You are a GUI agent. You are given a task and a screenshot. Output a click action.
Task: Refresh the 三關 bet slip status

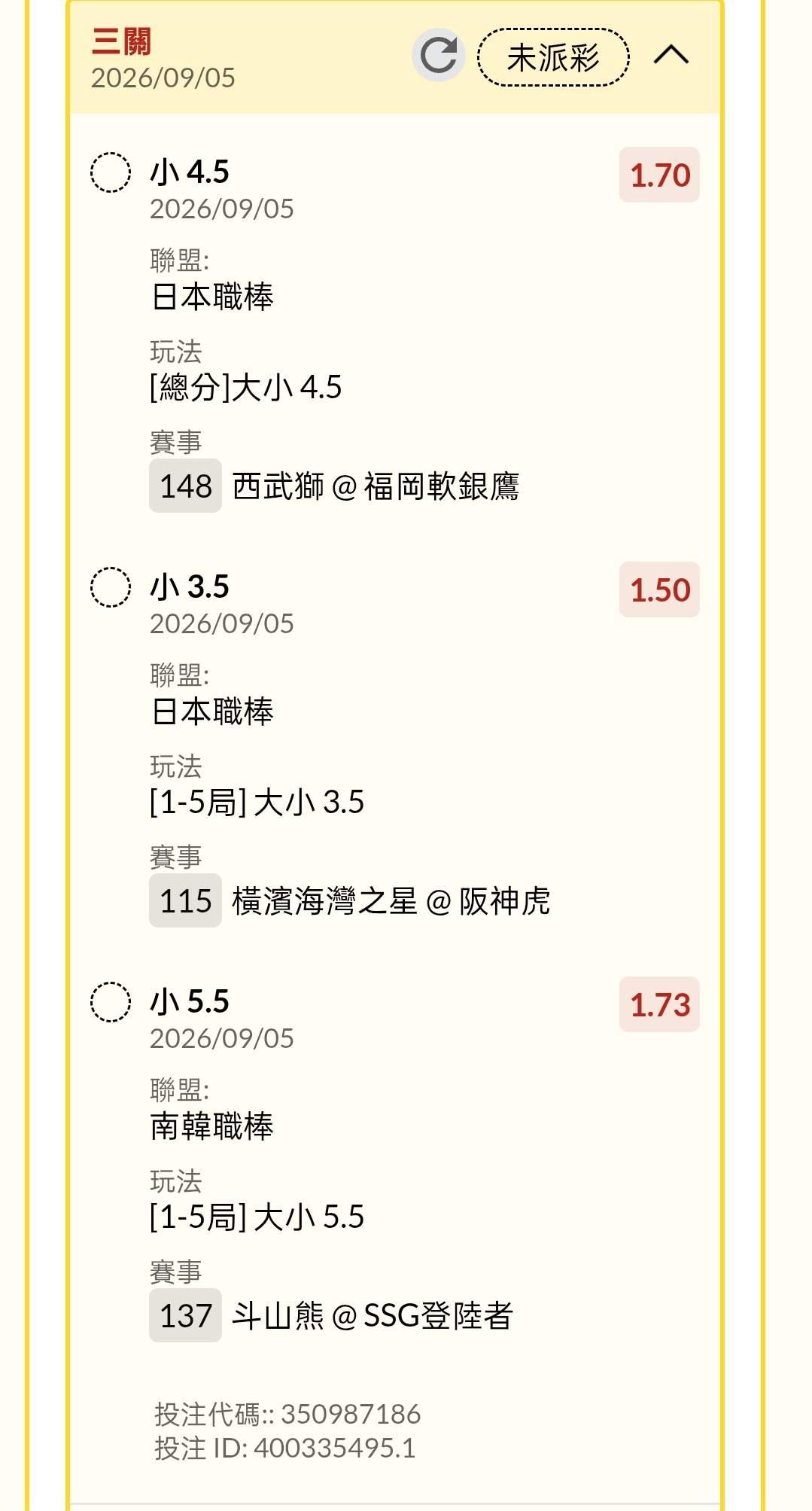coord(439,56)
